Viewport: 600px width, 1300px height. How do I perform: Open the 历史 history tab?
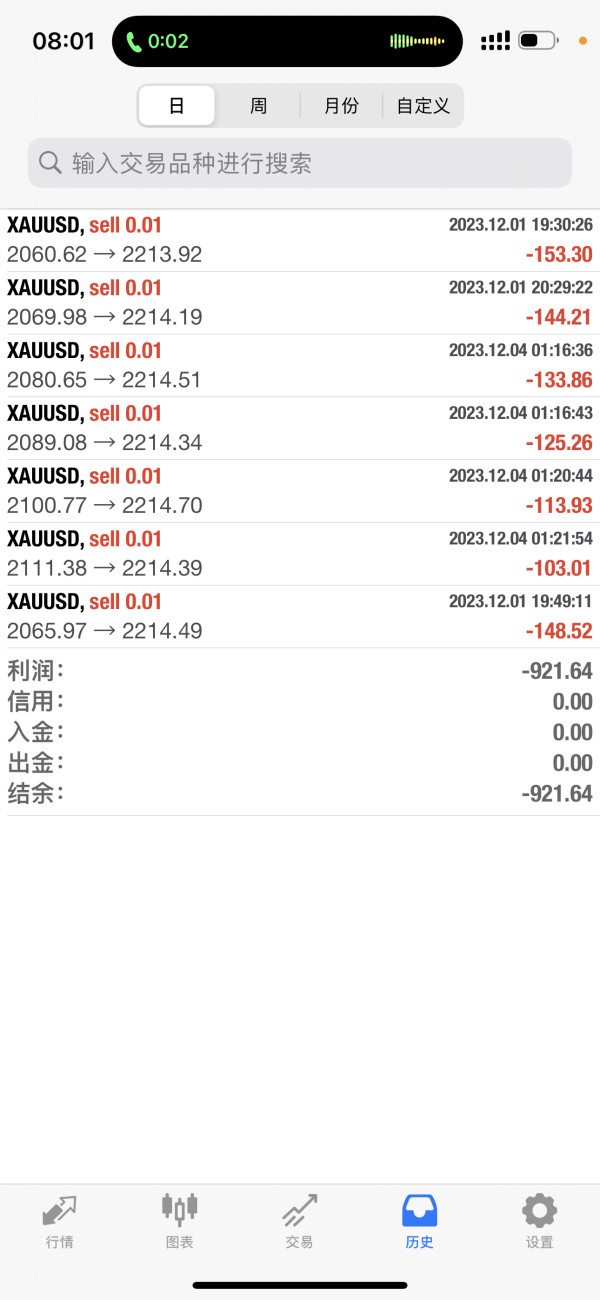tap(420, 1222)
